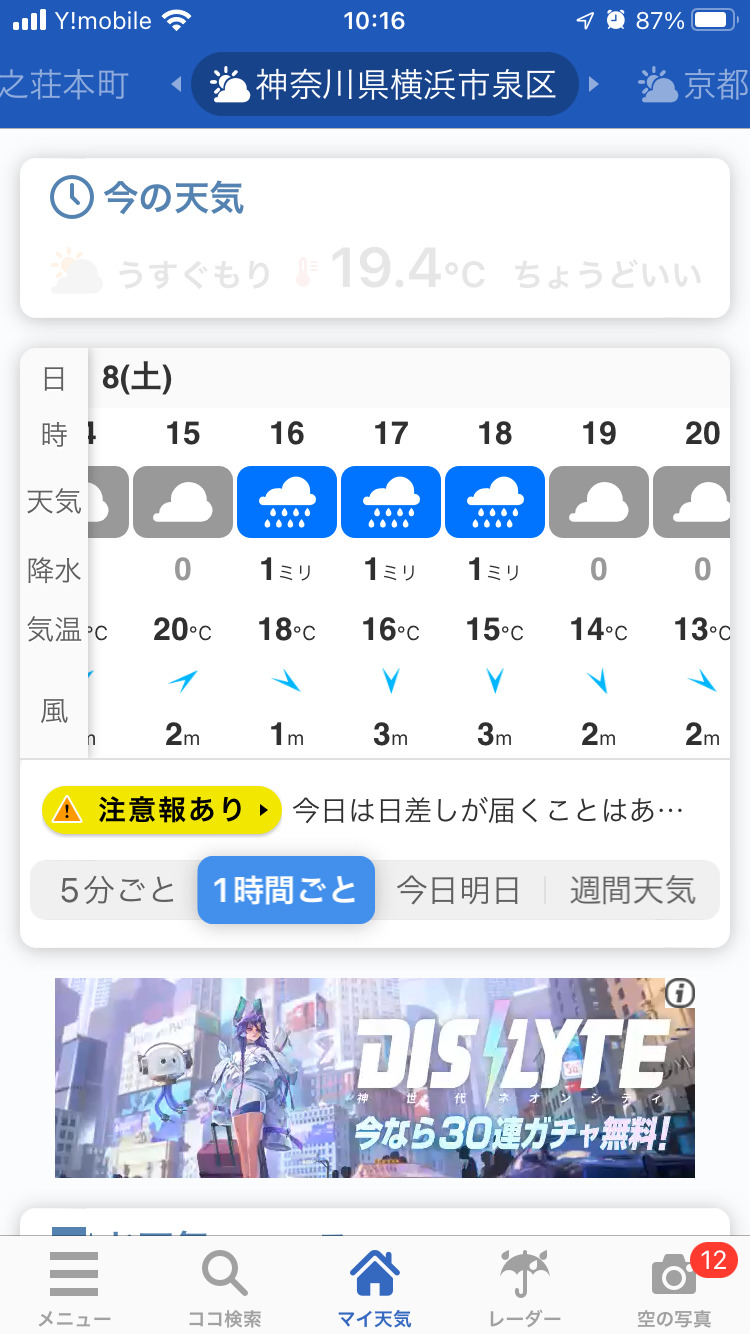The image size is (750, 1334).
Task: Open the DISLYTE advertisement banner
Action: coord(375,1078)
